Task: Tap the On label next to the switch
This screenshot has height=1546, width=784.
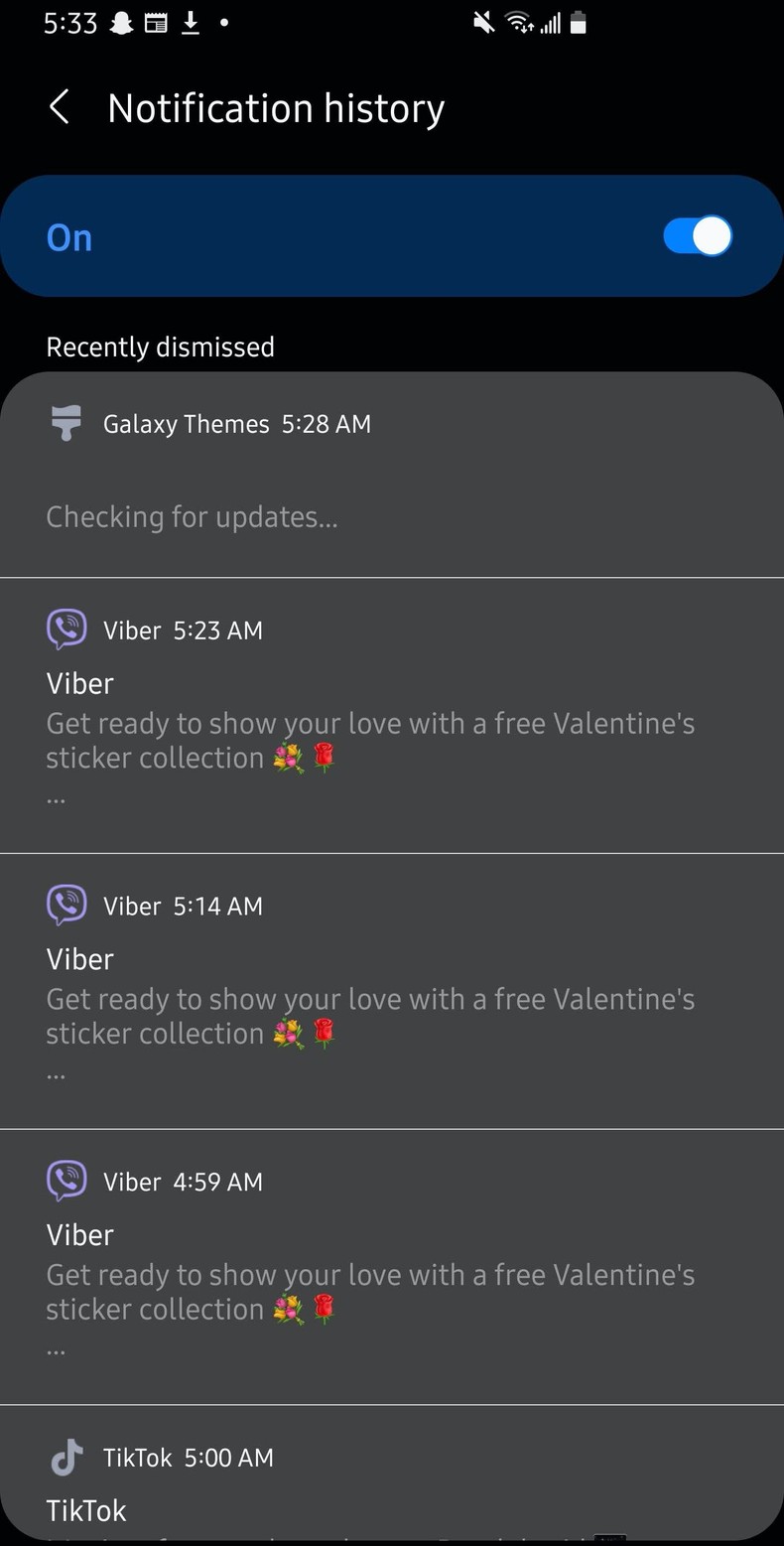Action: [x=67, y=235]
